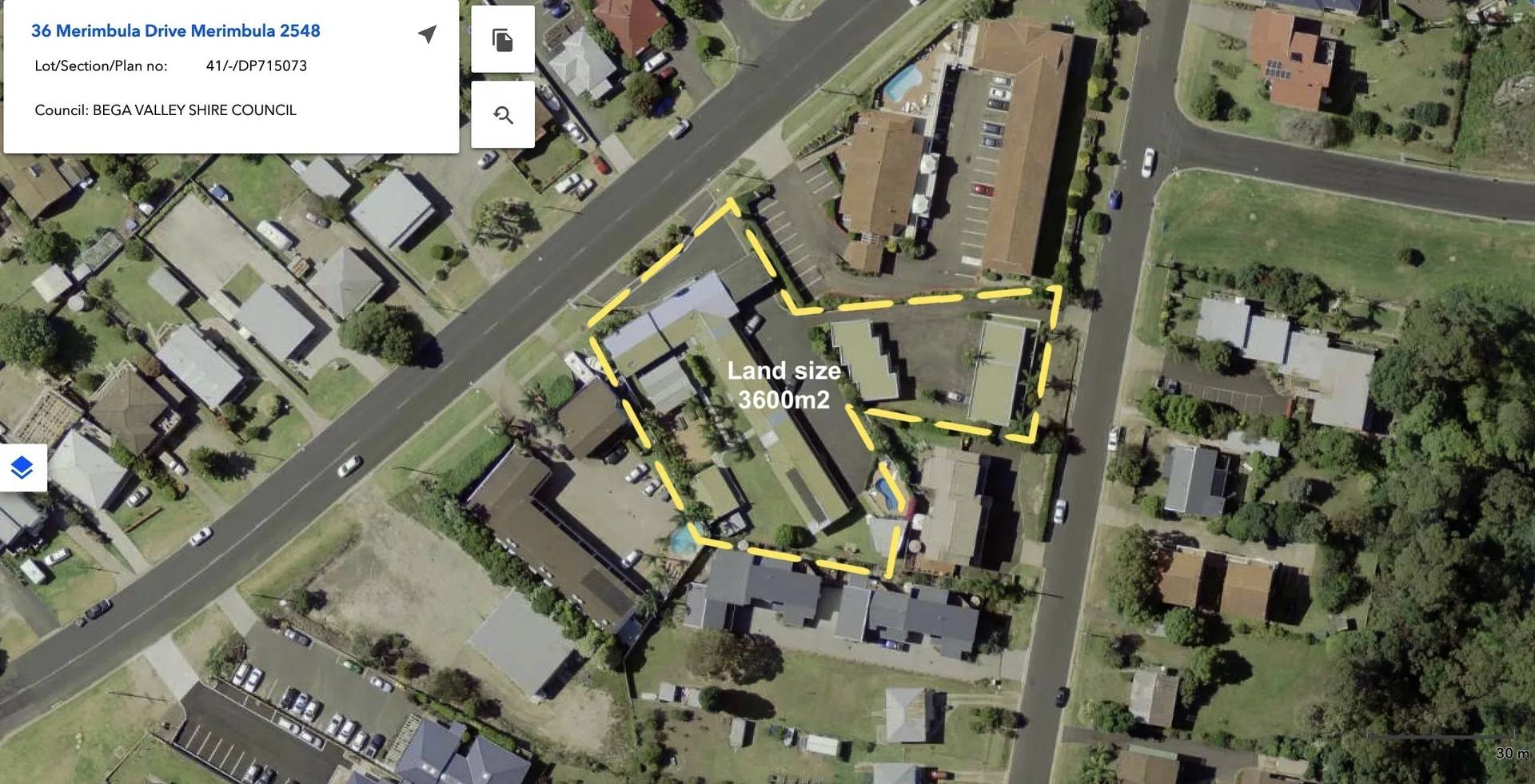Tap the magnifier search icon button
This screenshot has width=1535, height=784.
click(x=502, y=115)
